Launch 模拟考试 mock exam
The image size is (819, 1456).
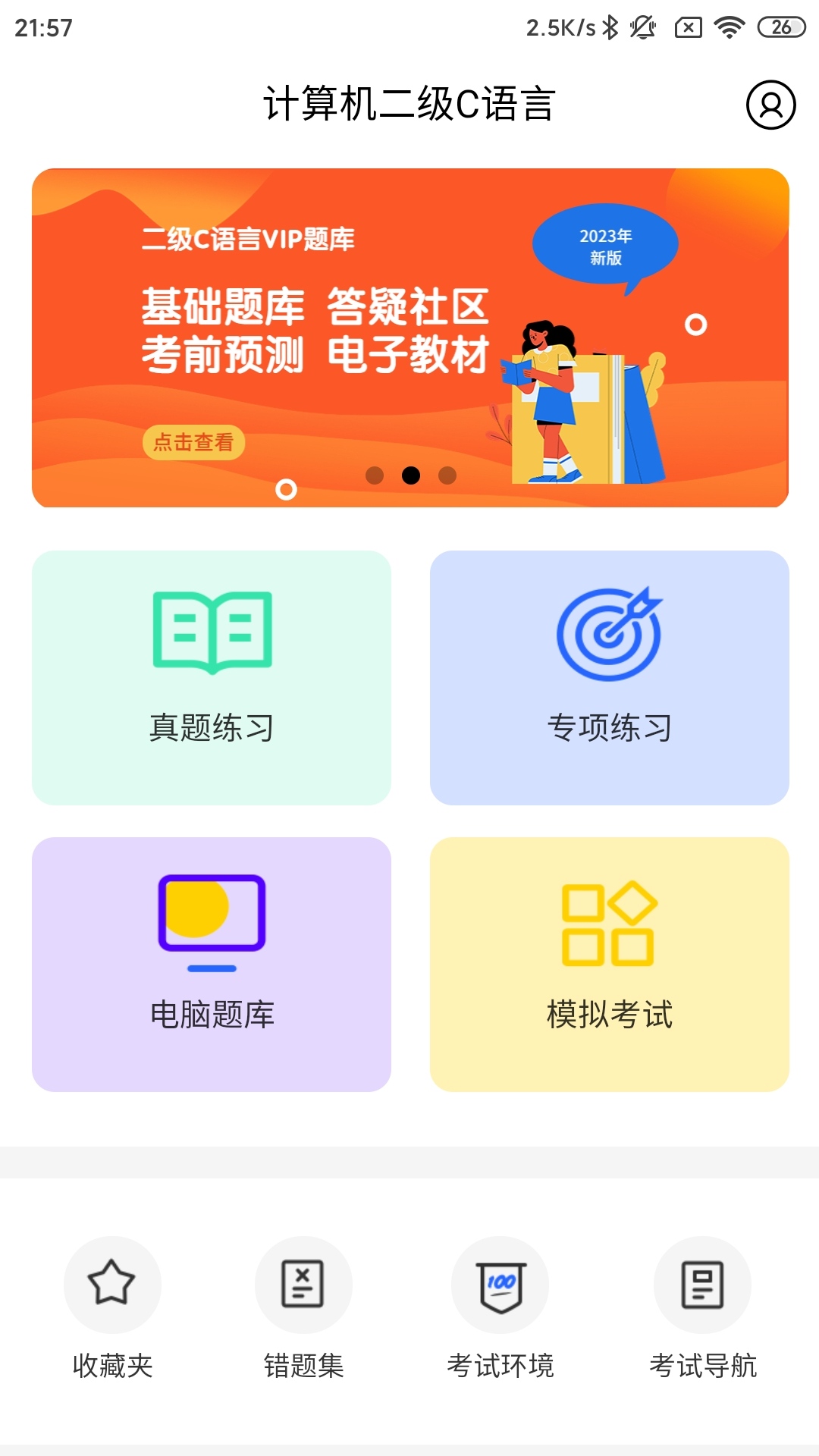tap(609, 964)
